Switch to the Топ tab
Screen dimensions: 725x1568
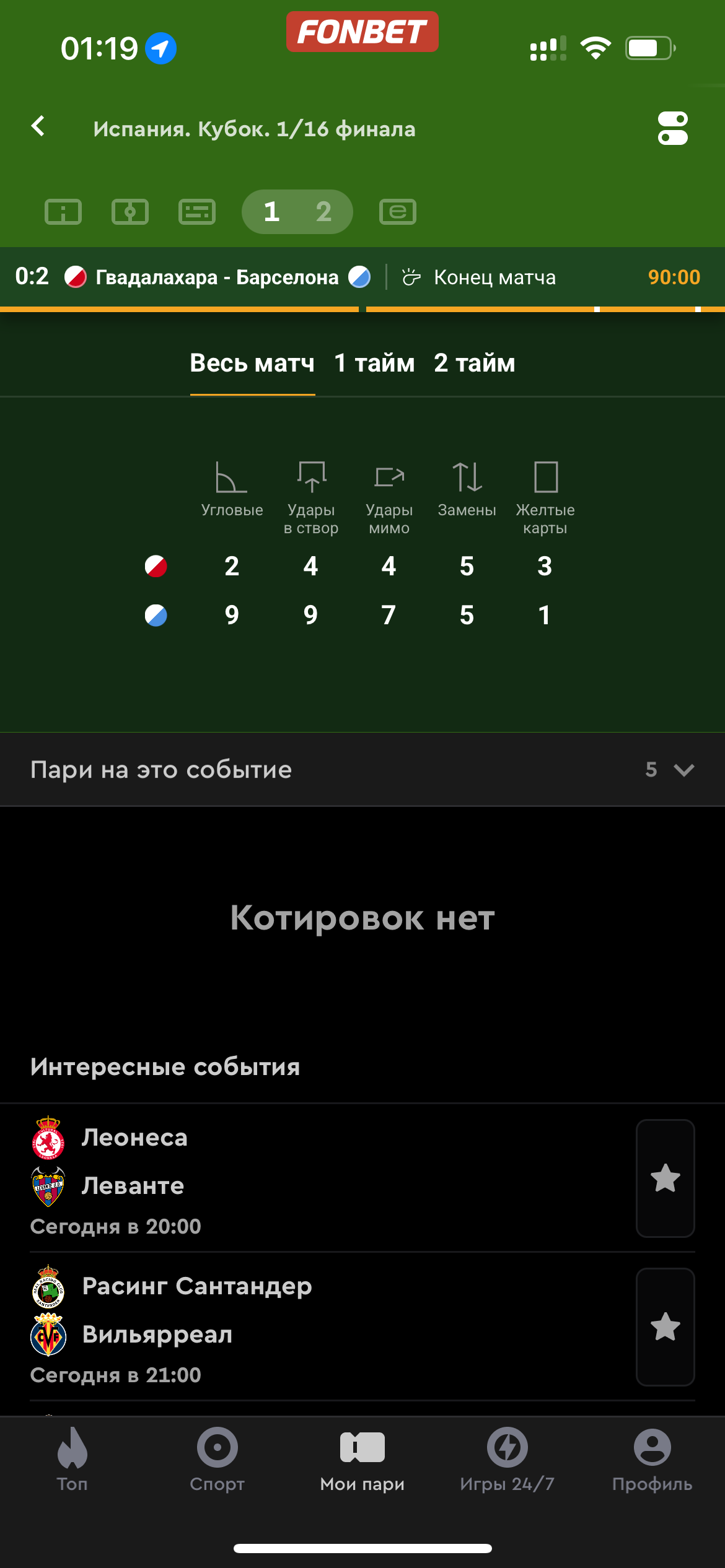click(72, 1458)
